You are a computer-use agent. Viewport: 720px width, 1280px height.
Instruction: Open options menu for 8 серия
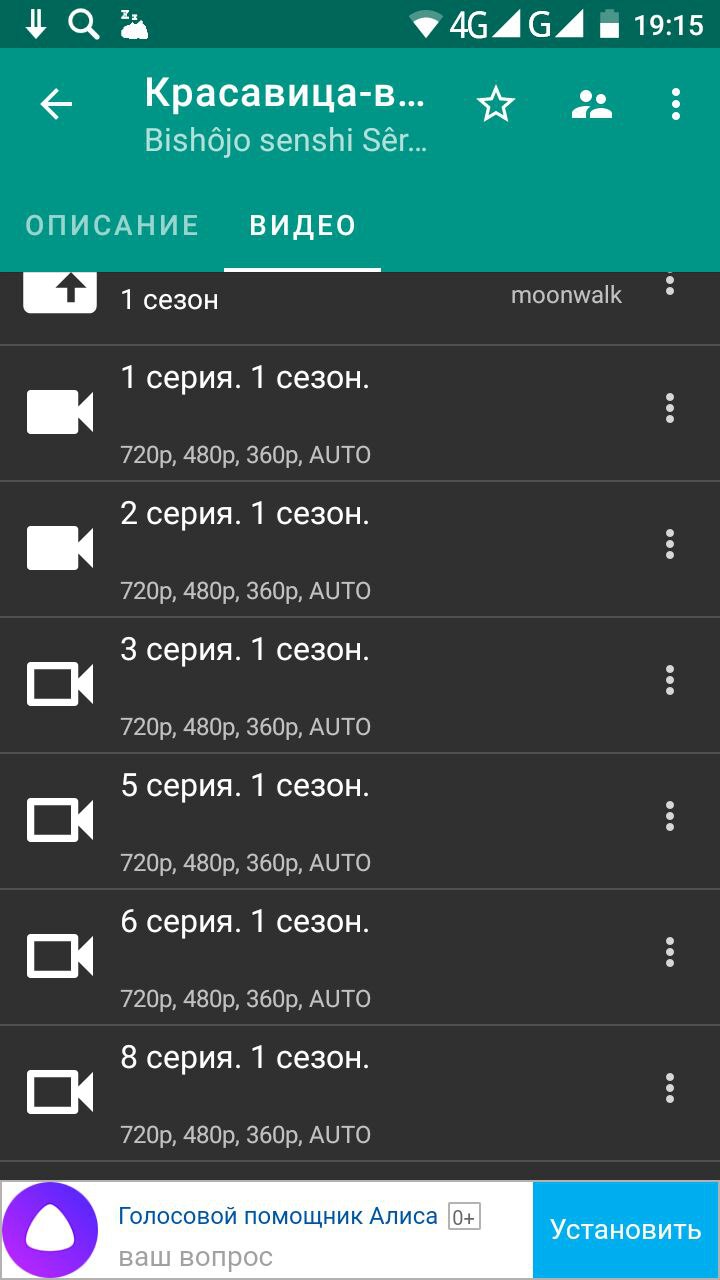[670, 1088]
